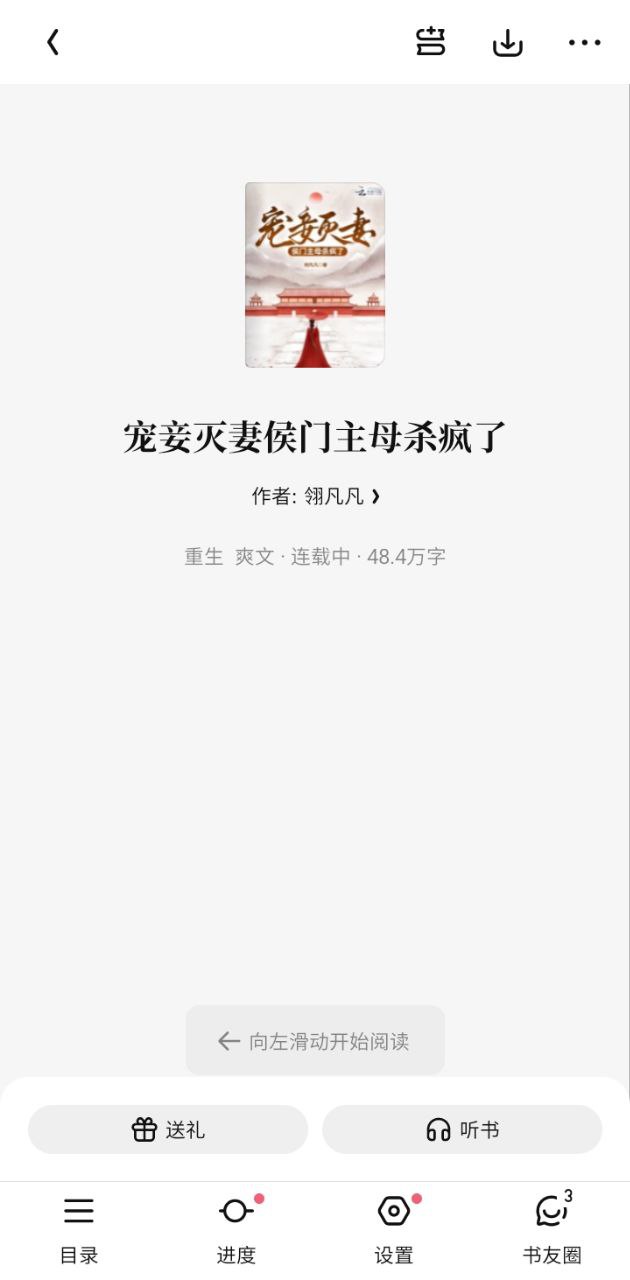630x1280 pixels.
Task: Go back using the top-left arrow
Action: point(53,42)
